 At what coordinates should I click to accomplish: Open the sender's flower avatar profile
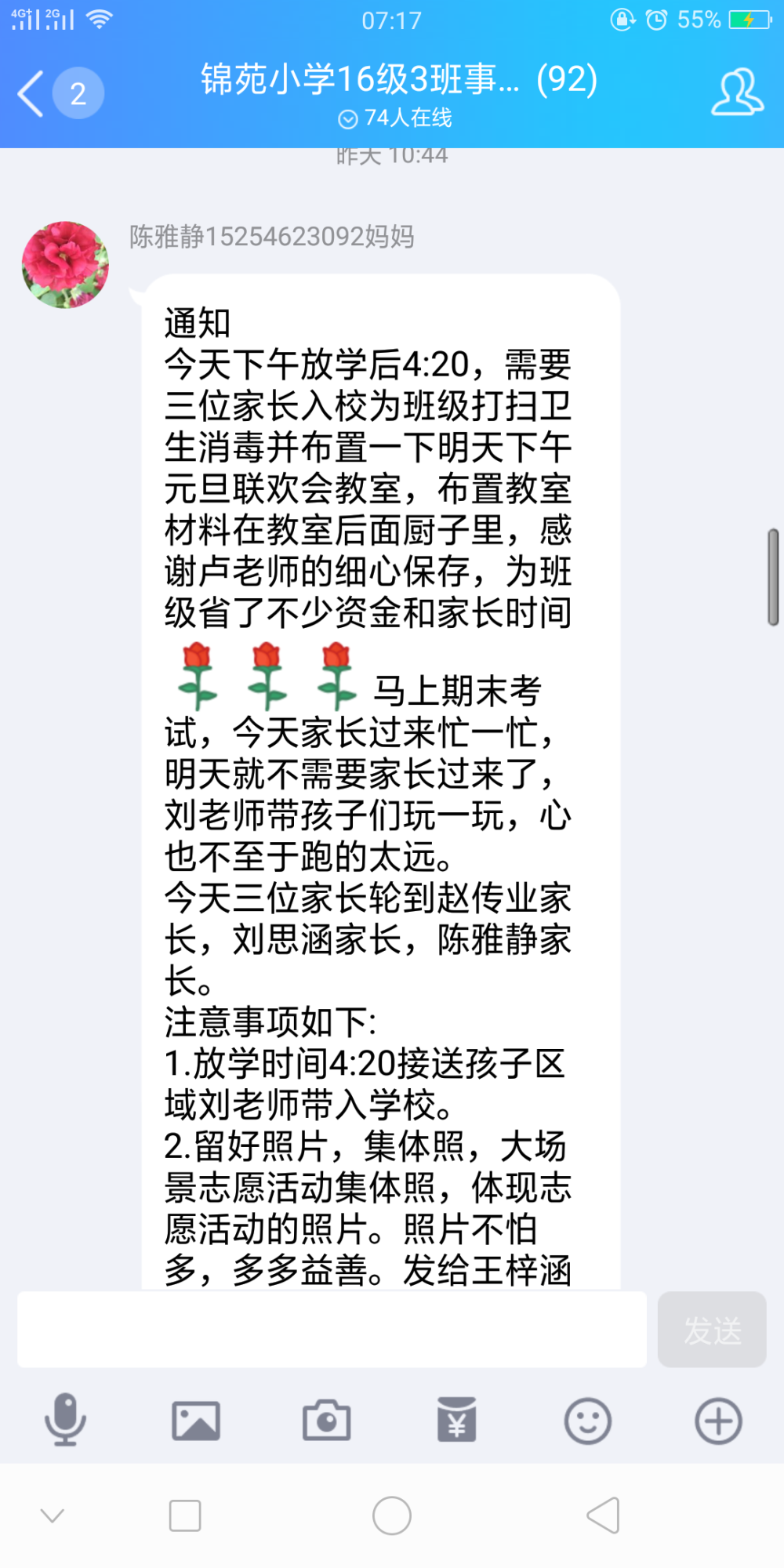point(65,264)
